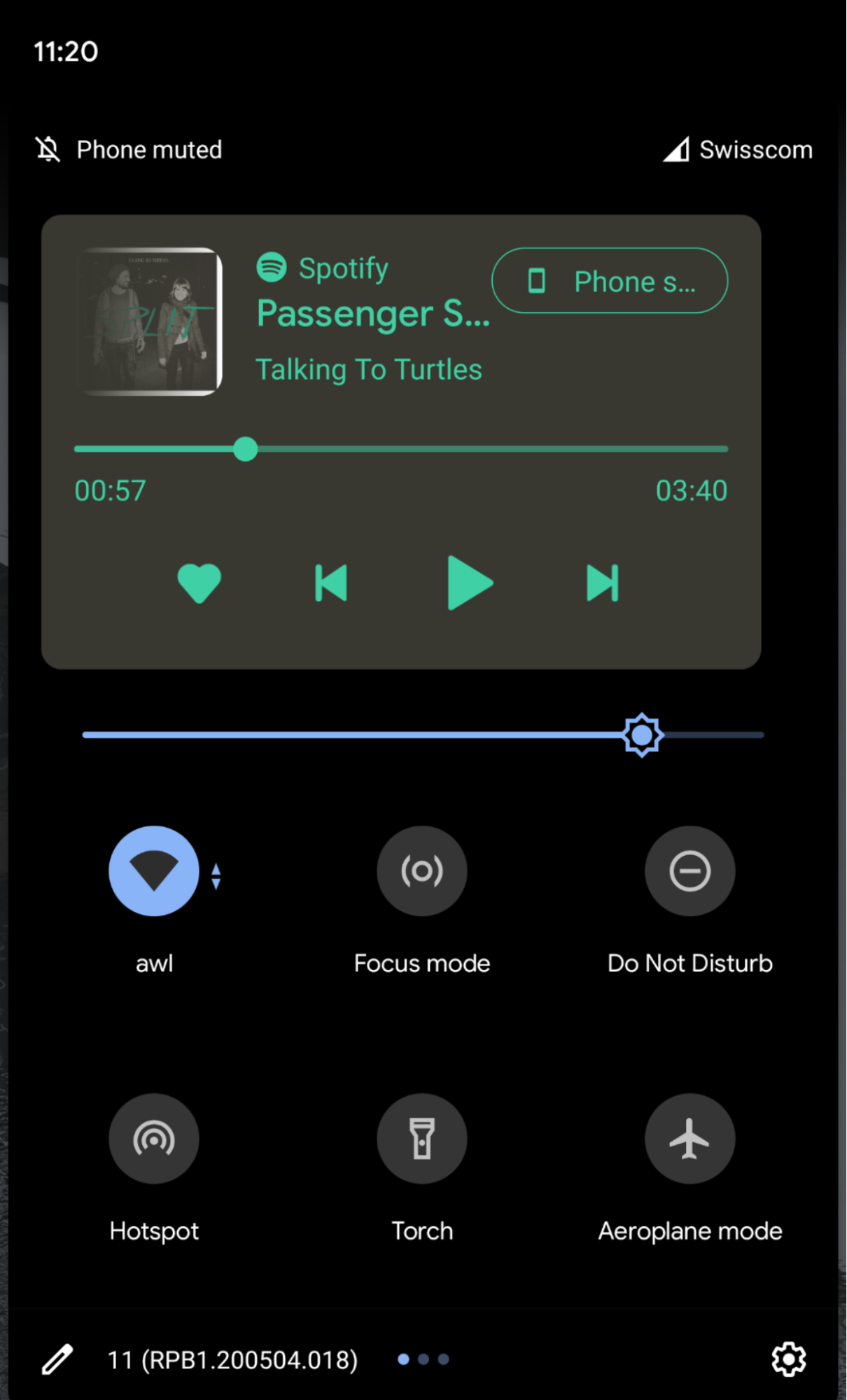Open the Phone speaker output switcher
This screenshot has height=1400, width=847.
tap(609, 280)
